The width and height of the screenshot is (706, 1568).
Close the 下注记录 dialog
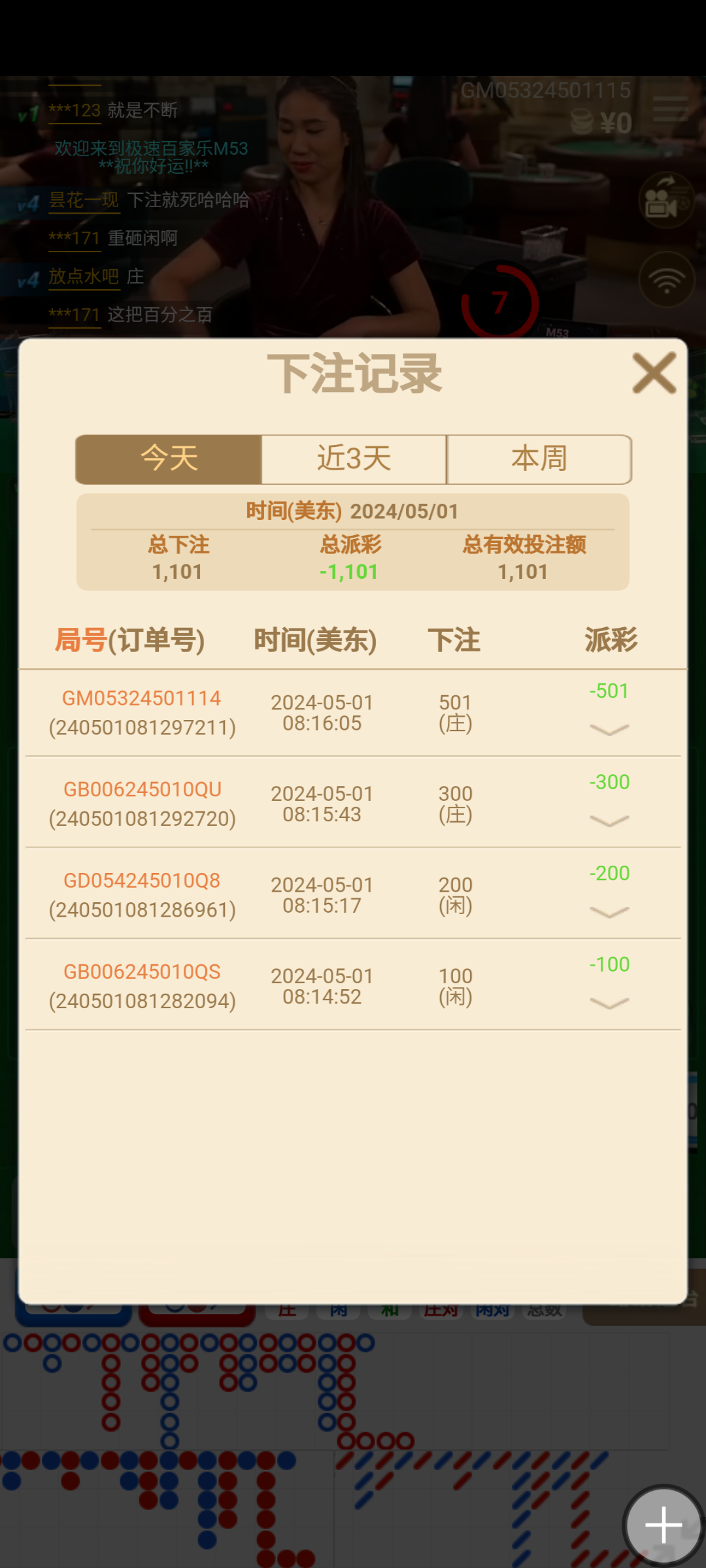[x=654, y=373]
